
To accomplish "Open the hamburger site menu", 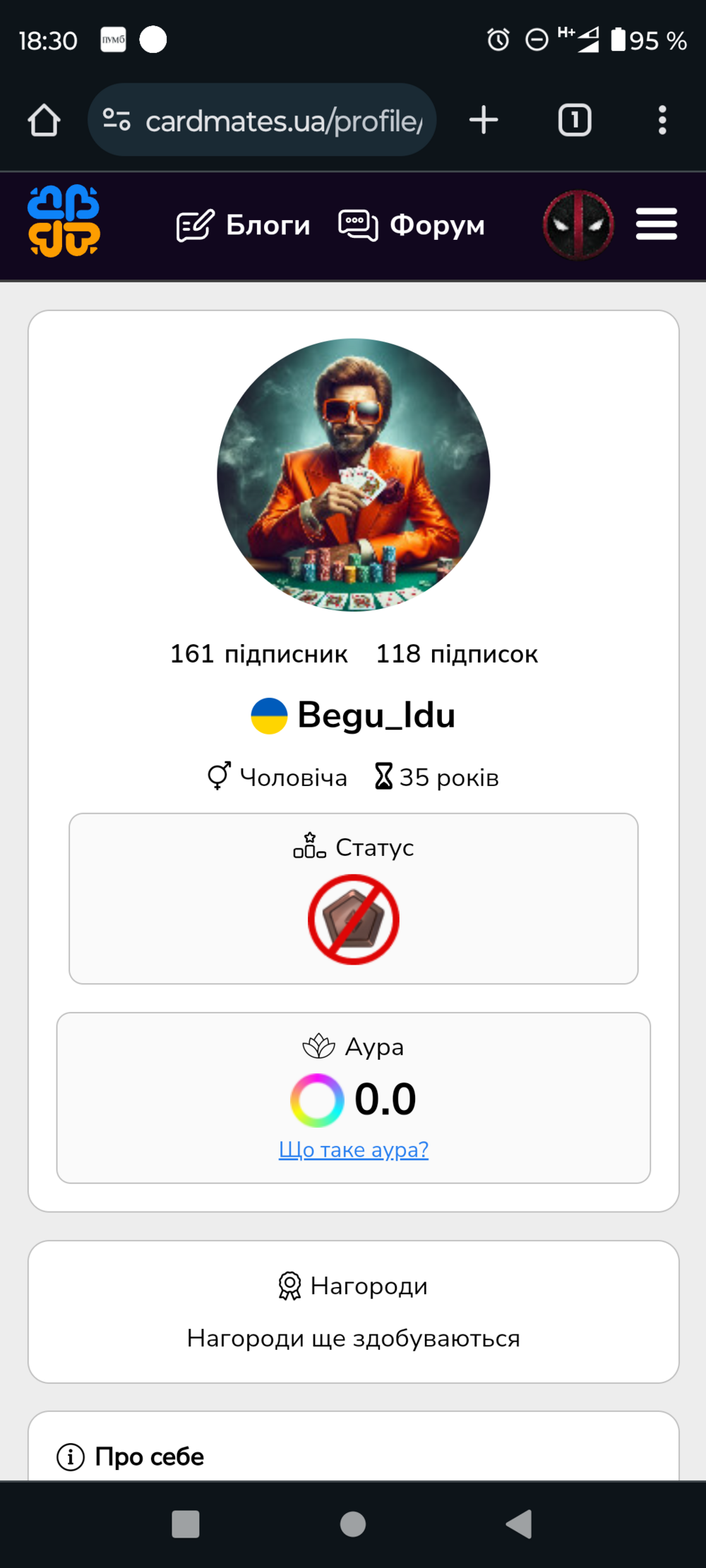I will click(656, 224).
